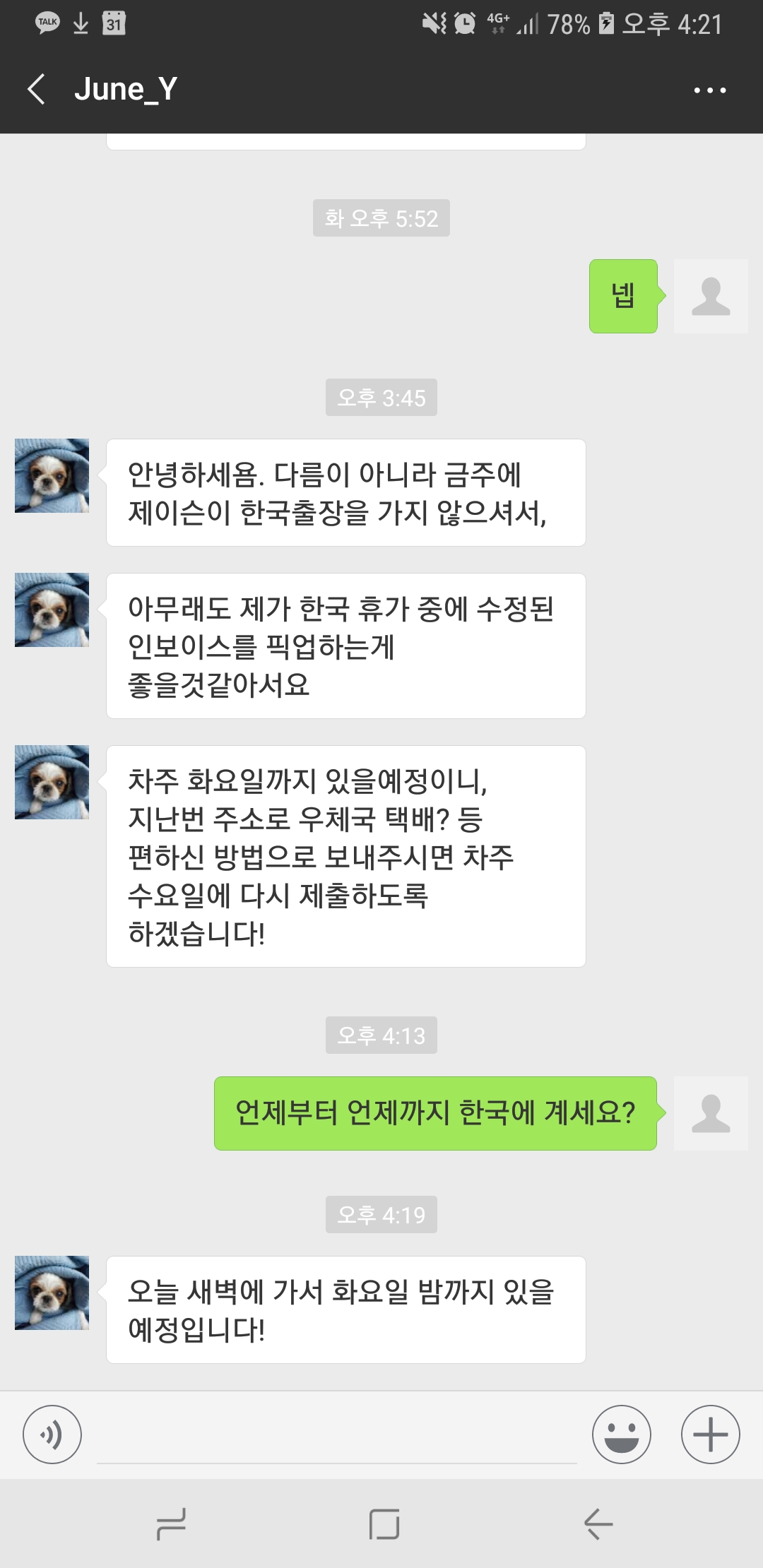Open the recent apps navigation button

click(x=171, y=1524)
